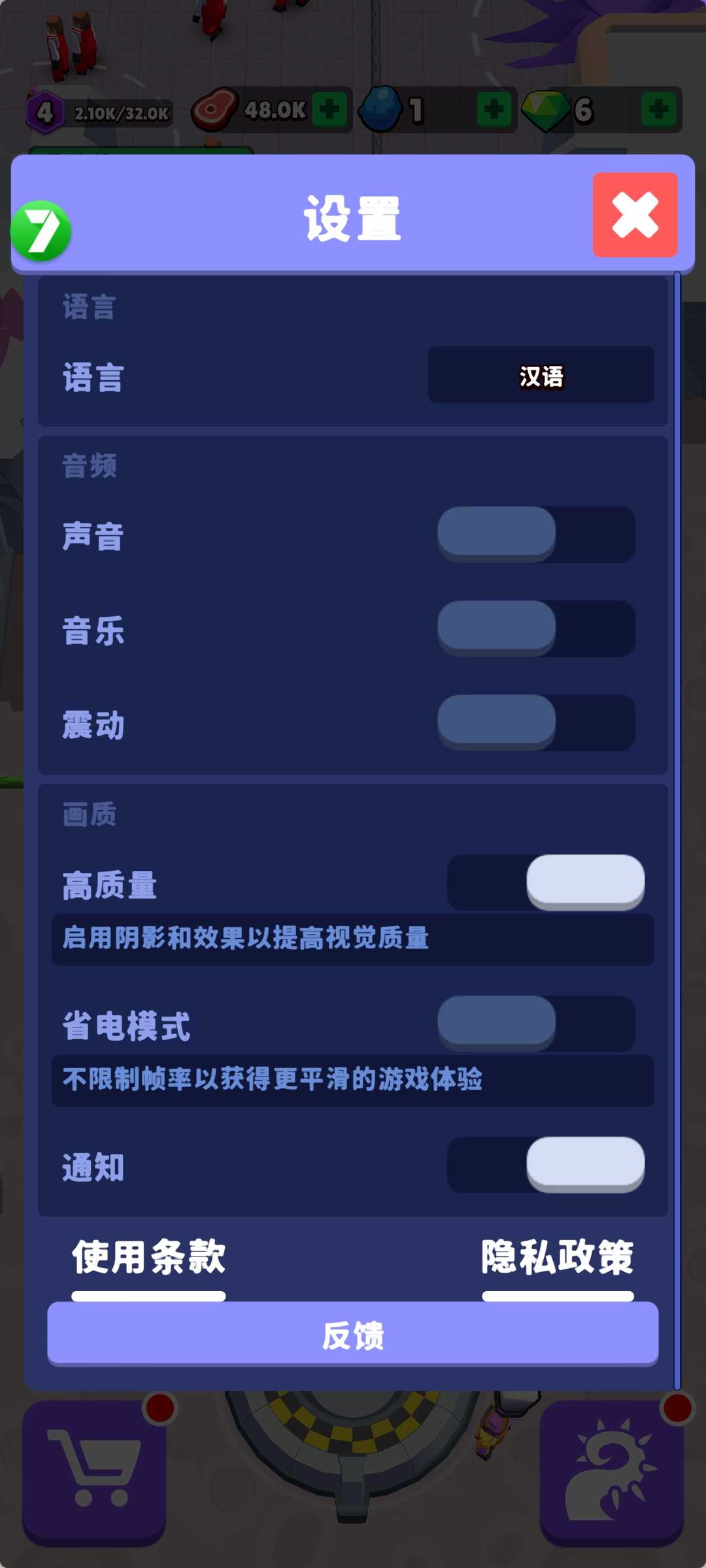The width and height of the screenshot is (706, 1568).
Task: Tap the green 7 badge icon
Action: [41, 231]
